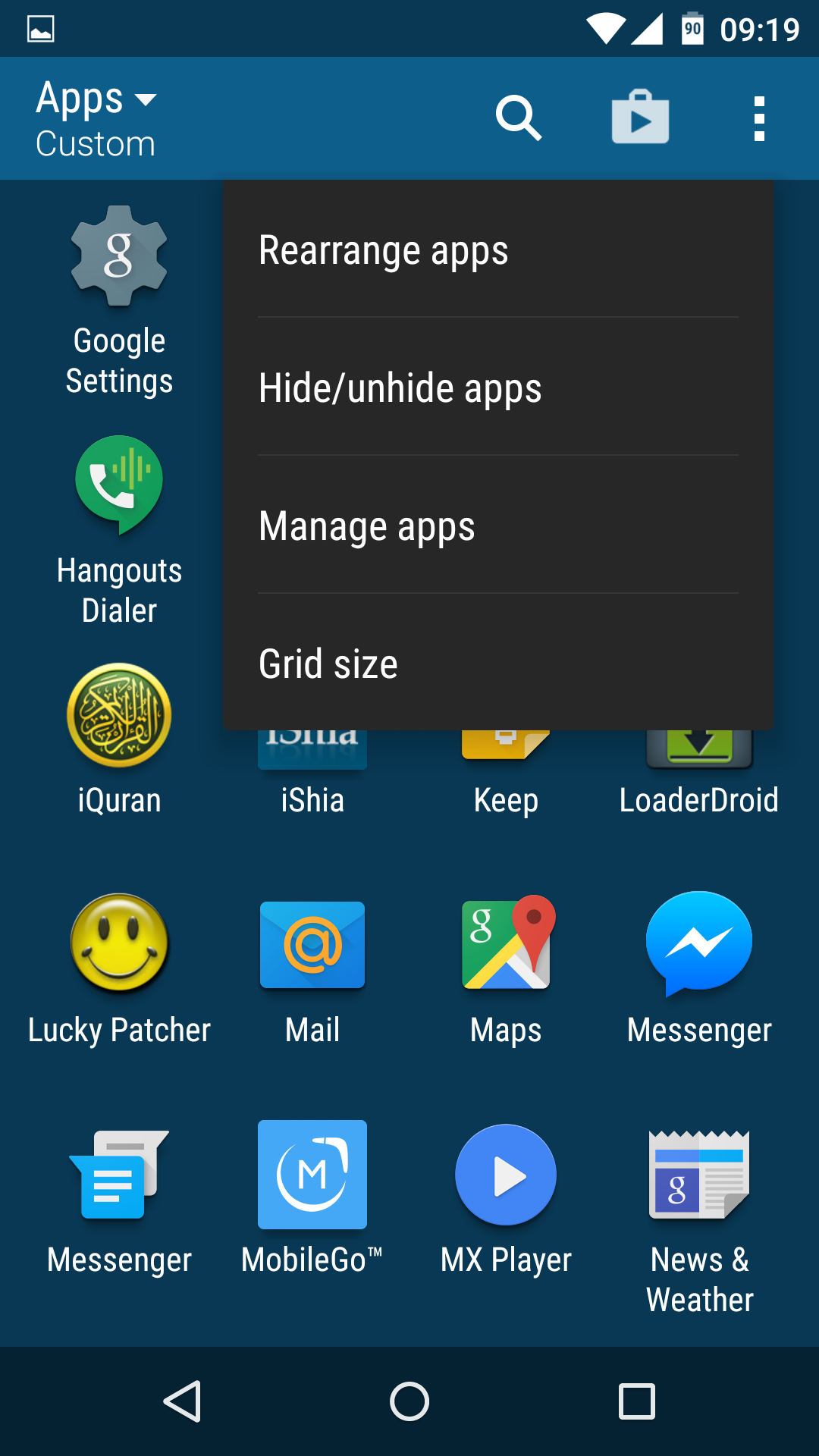Go back using the navigation bar

click(183, 1401)
